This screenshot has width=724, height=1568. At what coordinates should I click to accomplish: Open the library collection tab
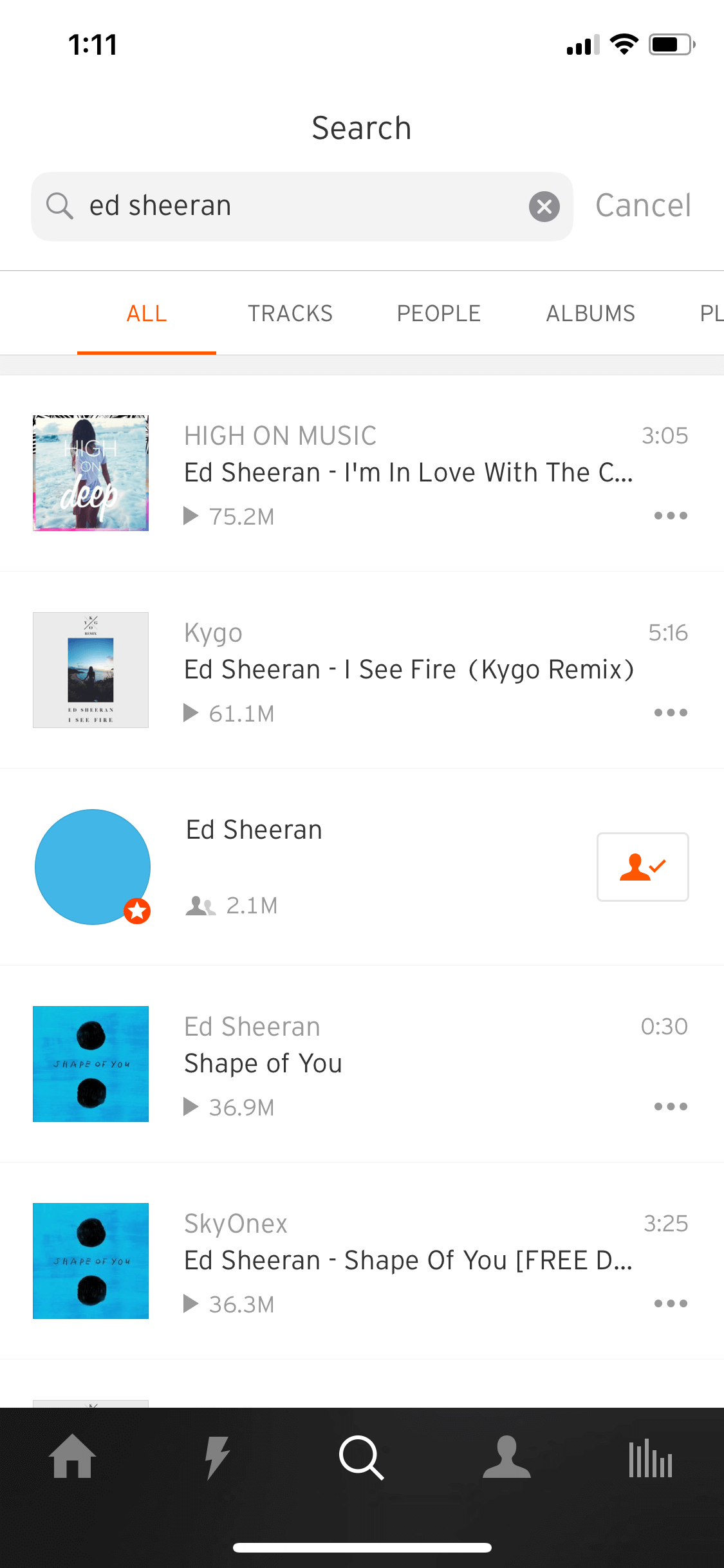[x=651, y=1458]
